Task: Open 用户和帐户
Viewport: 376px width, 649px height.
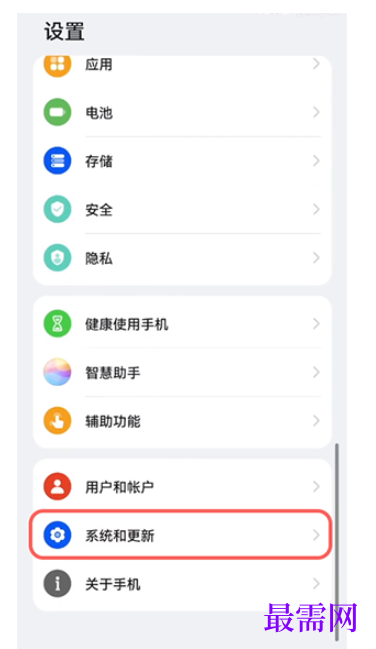Action: click(182, 486)
